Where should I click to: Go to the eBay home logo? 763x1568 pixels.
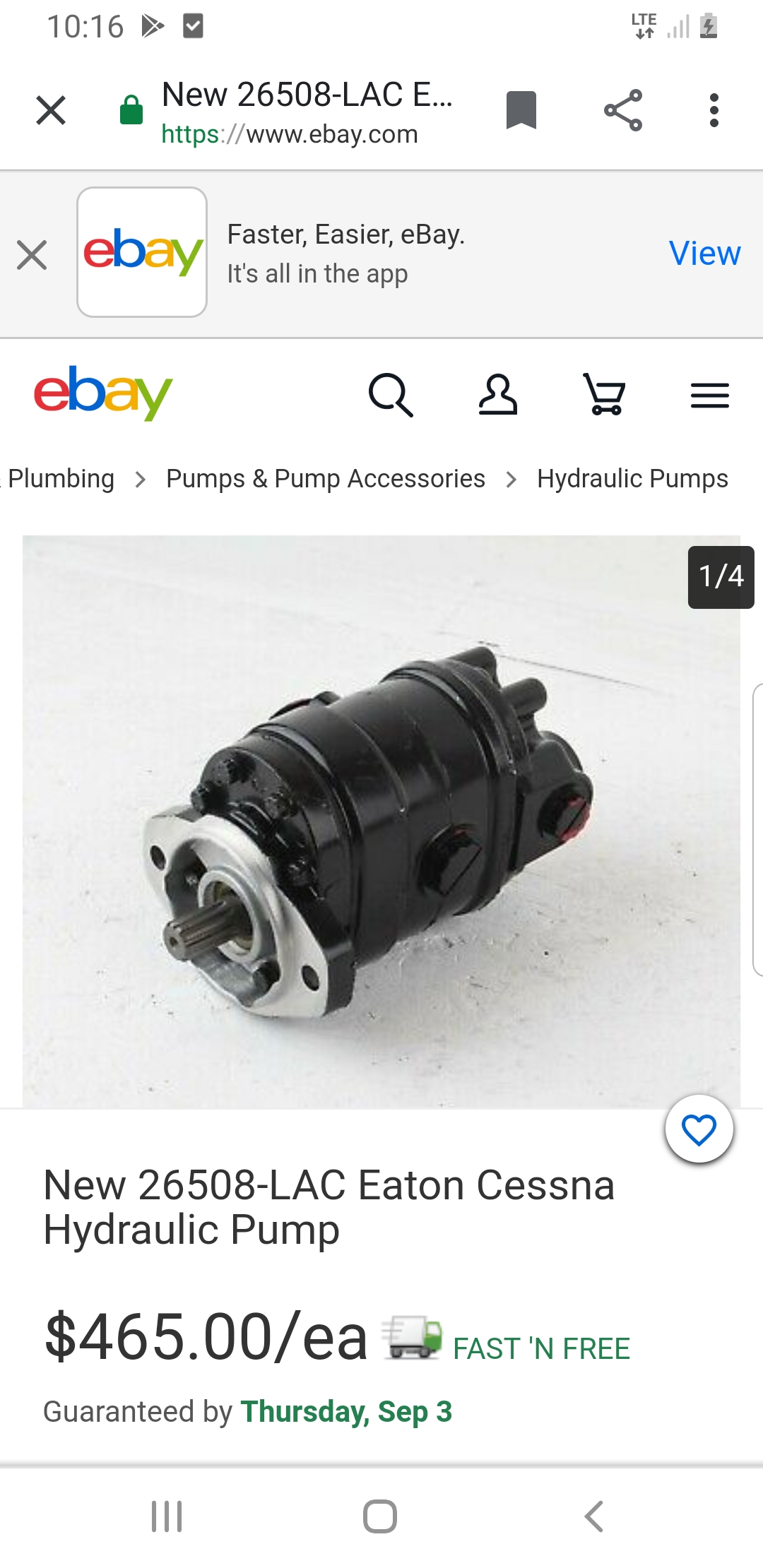click(x=103, y=393)
